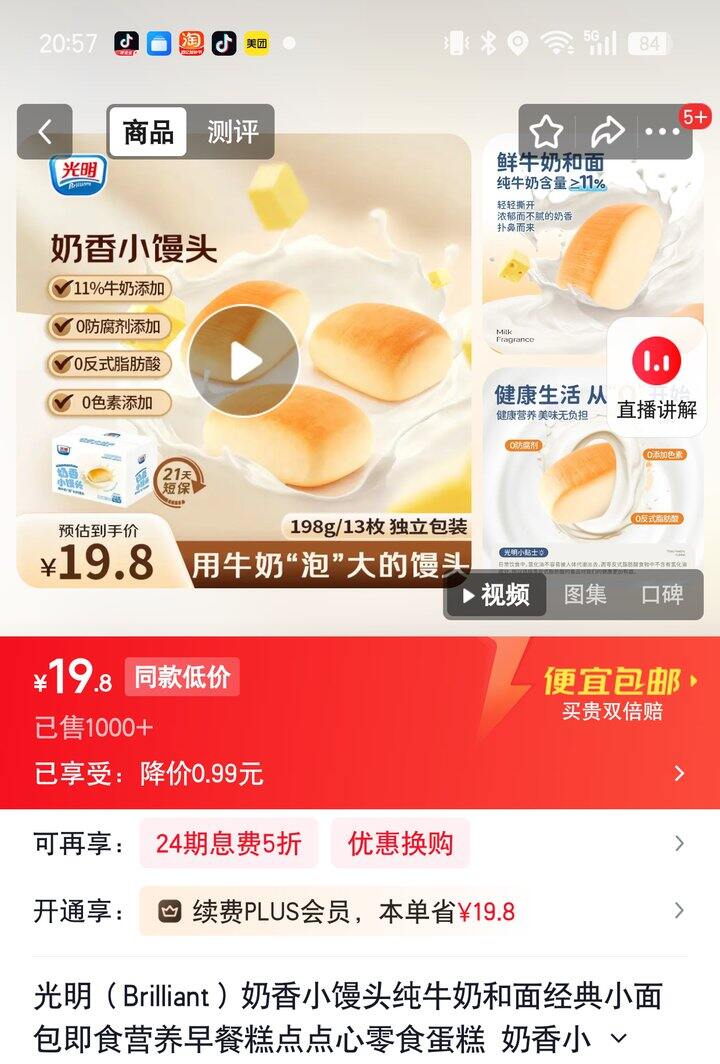Open the 优惠换购 offer
720x1064 pixels.
click(x=400, y=843)
